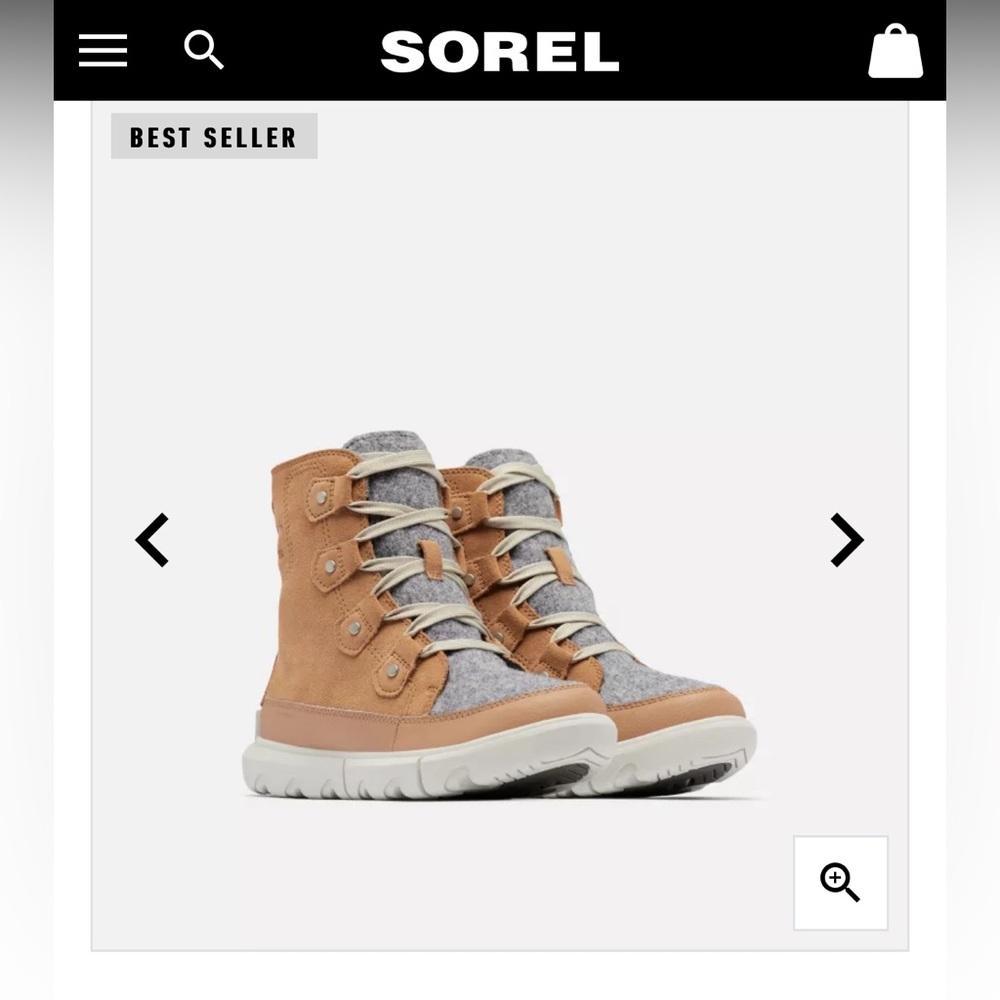The image size is (1000, 1000).
Task: Zoom into the boot image
Action: (x=840, y=883)
